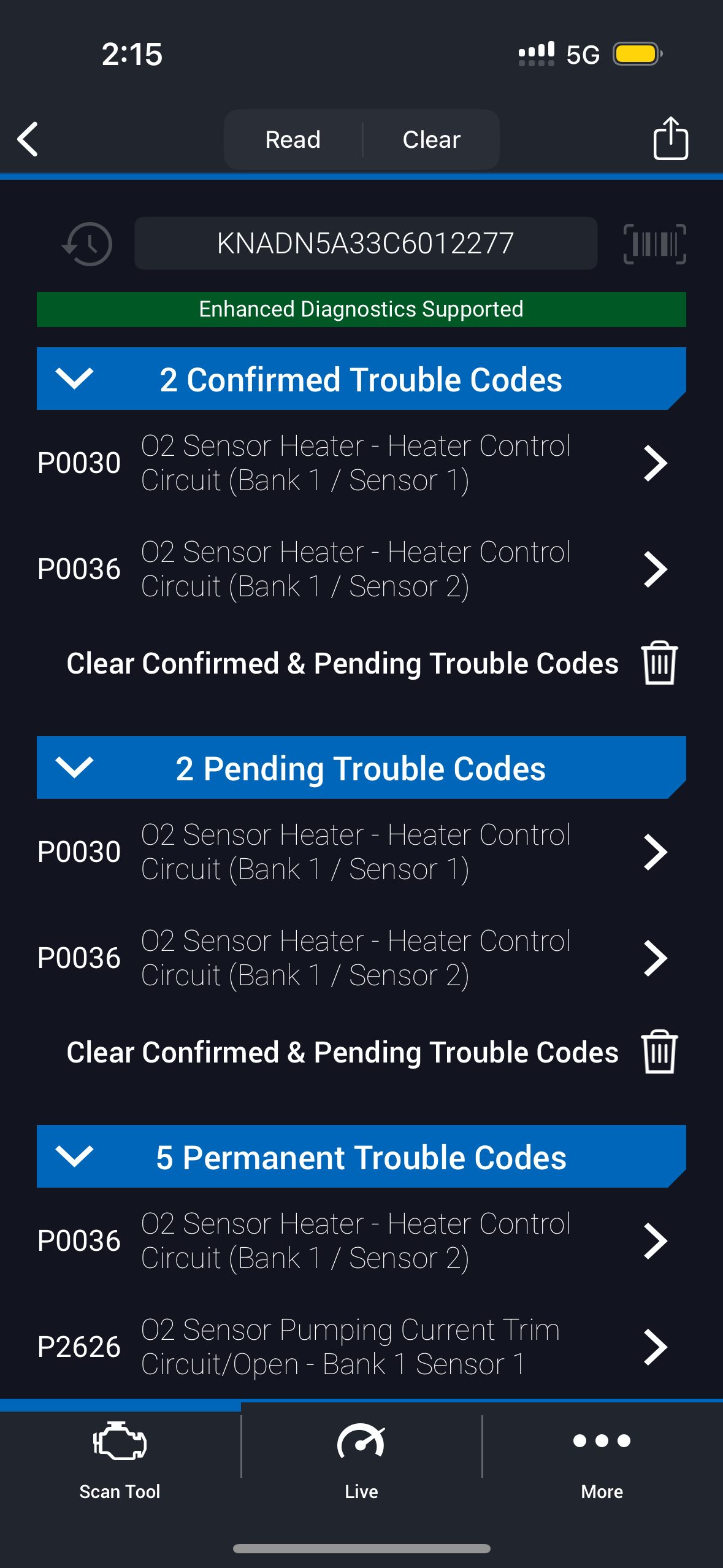Clear codes via trash under pending section

pos(659,1052)
